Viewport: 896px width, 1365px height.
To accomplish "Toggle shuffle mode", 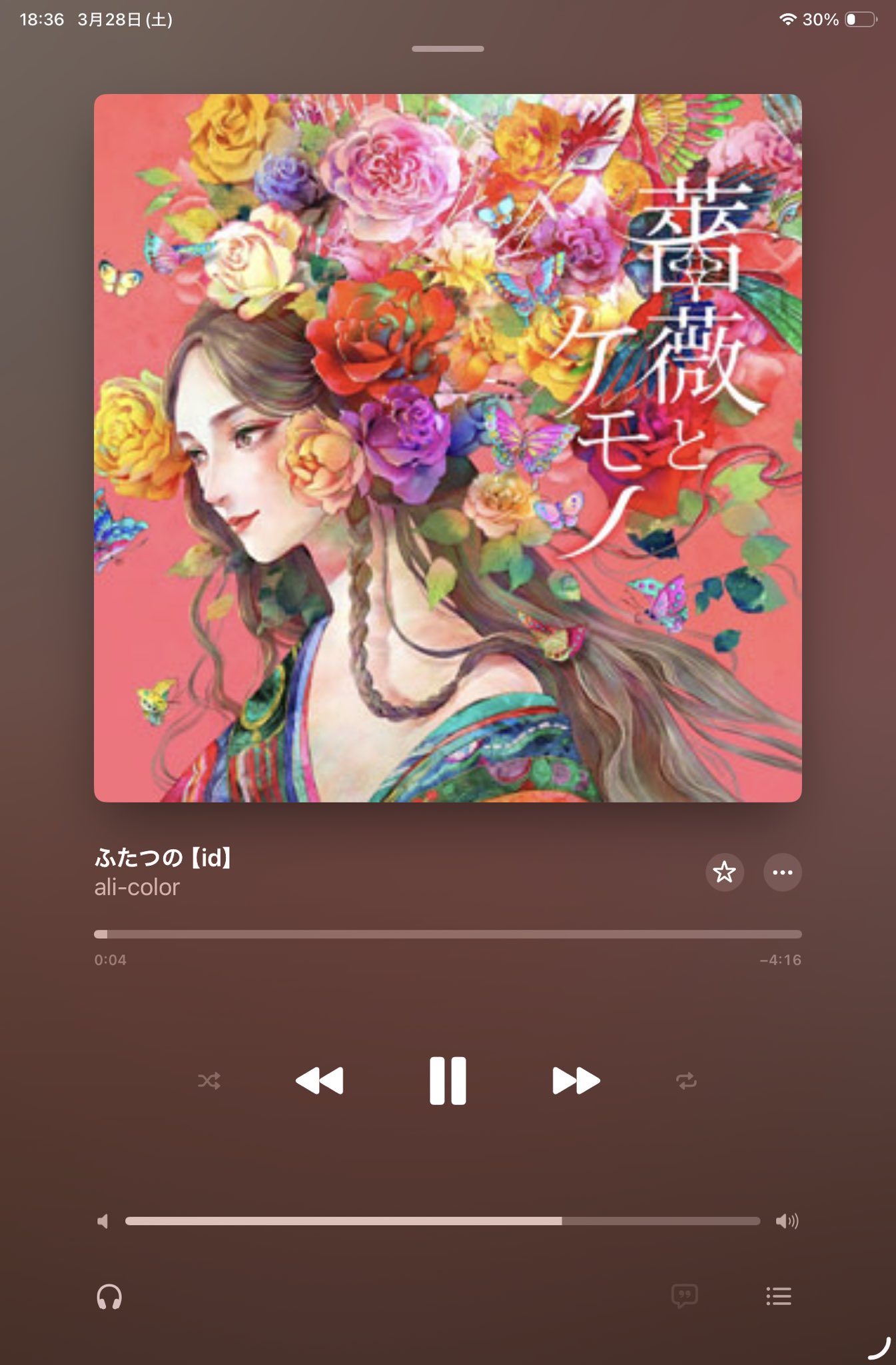I will point(209,1080).
